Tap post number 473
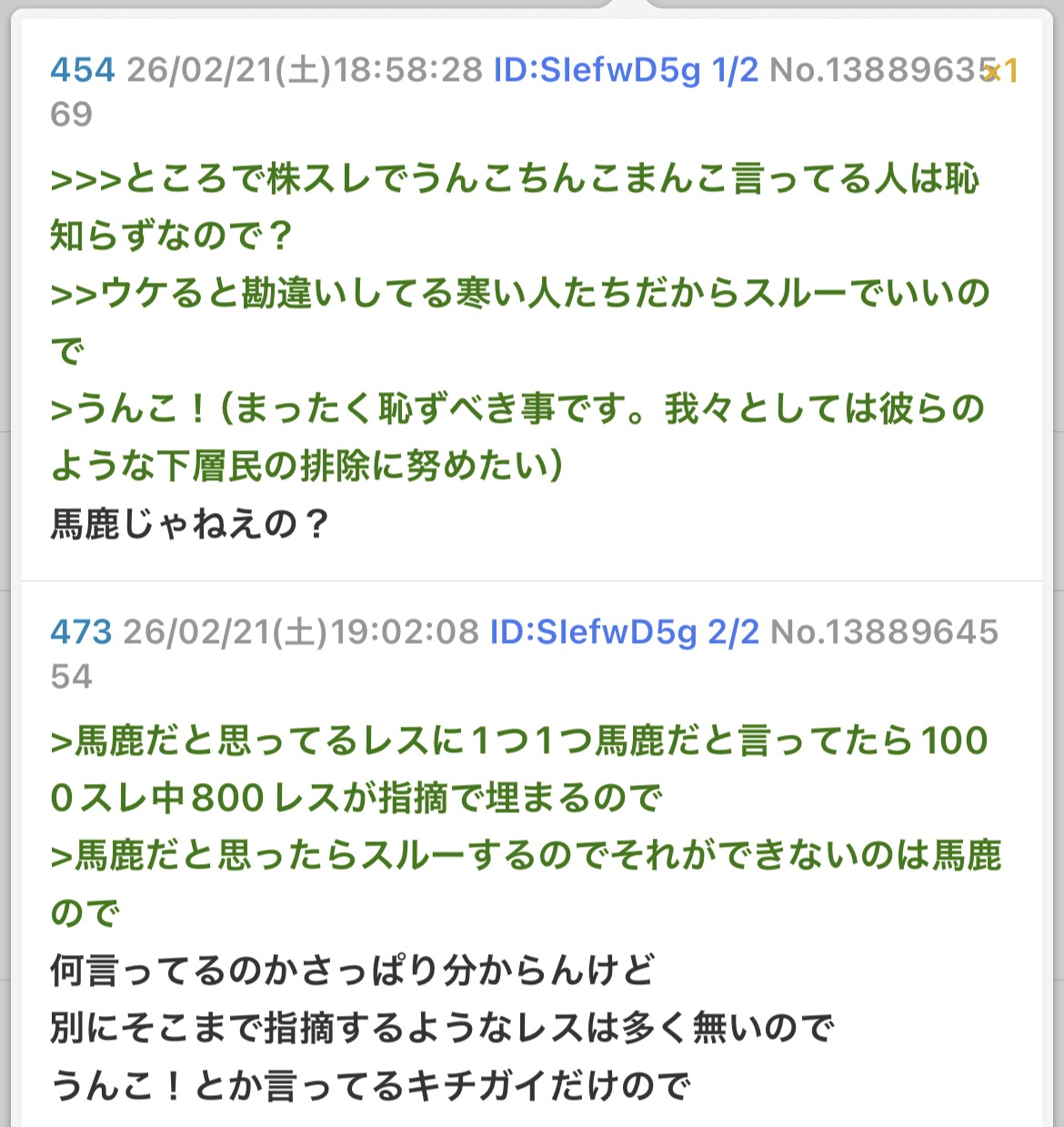Viewport: 1064px width, 1127px height. point(81,631)
